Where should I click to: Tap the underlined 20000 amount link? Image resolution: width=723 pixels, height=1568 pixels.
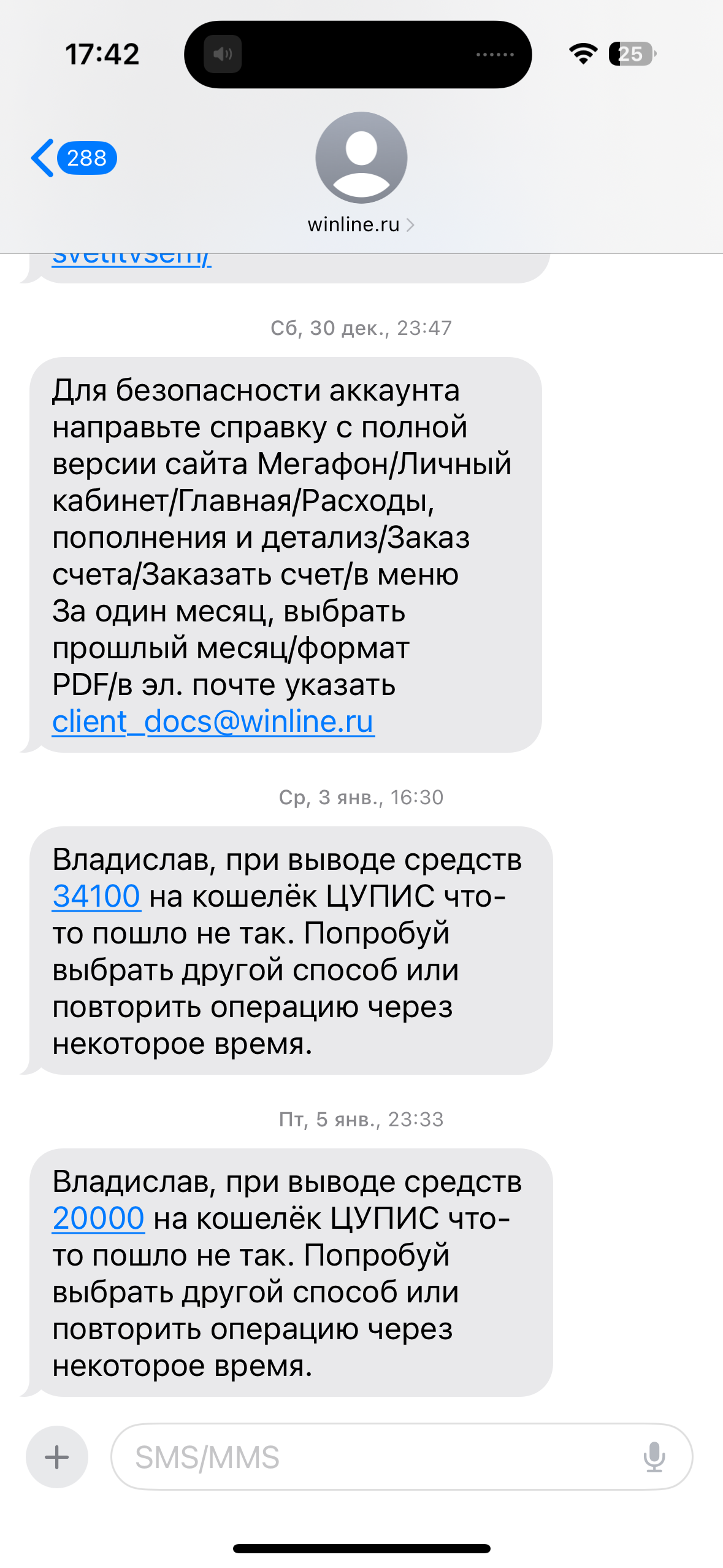pyautogui.click(x=98, y=1218)
